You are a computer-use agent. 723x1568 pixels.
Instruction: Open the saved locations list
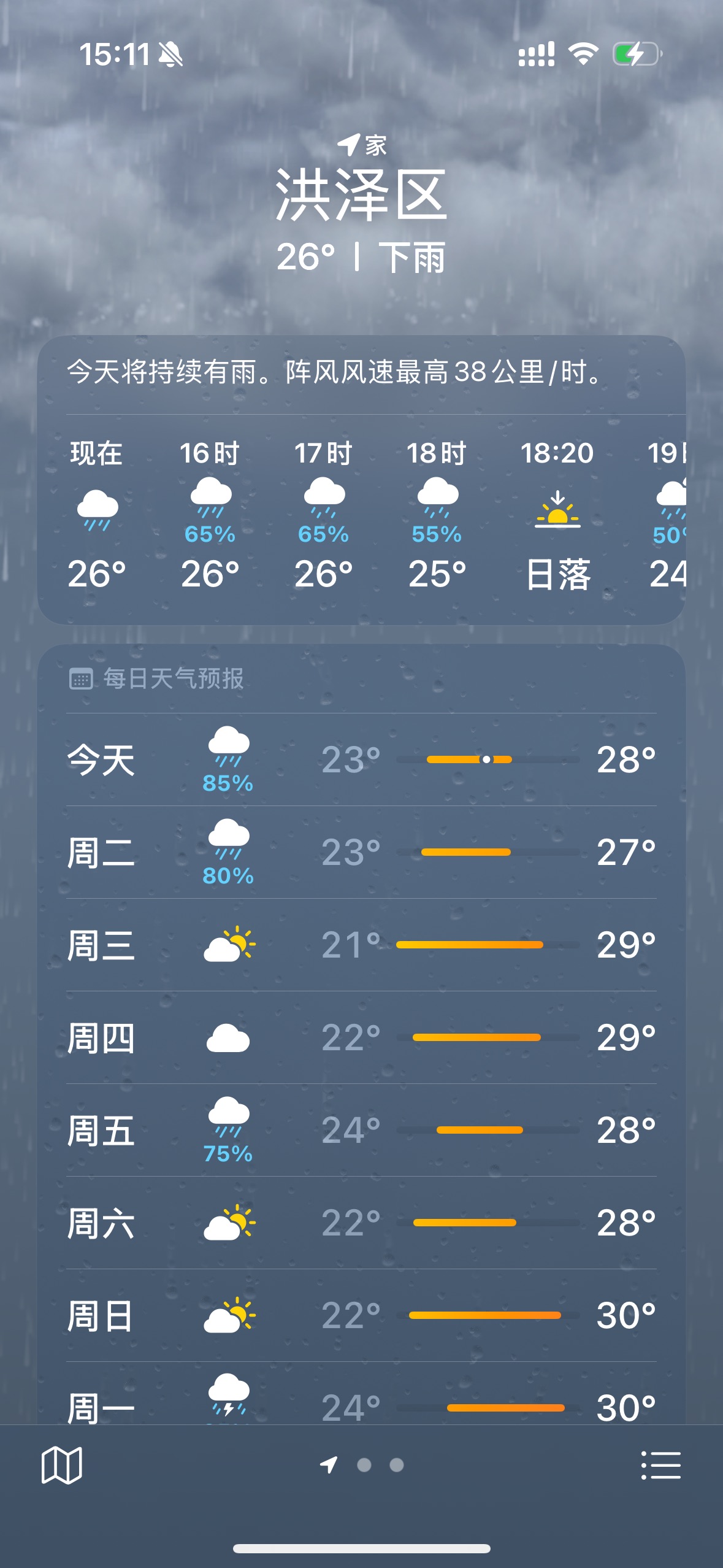[x=660, y=1465]
